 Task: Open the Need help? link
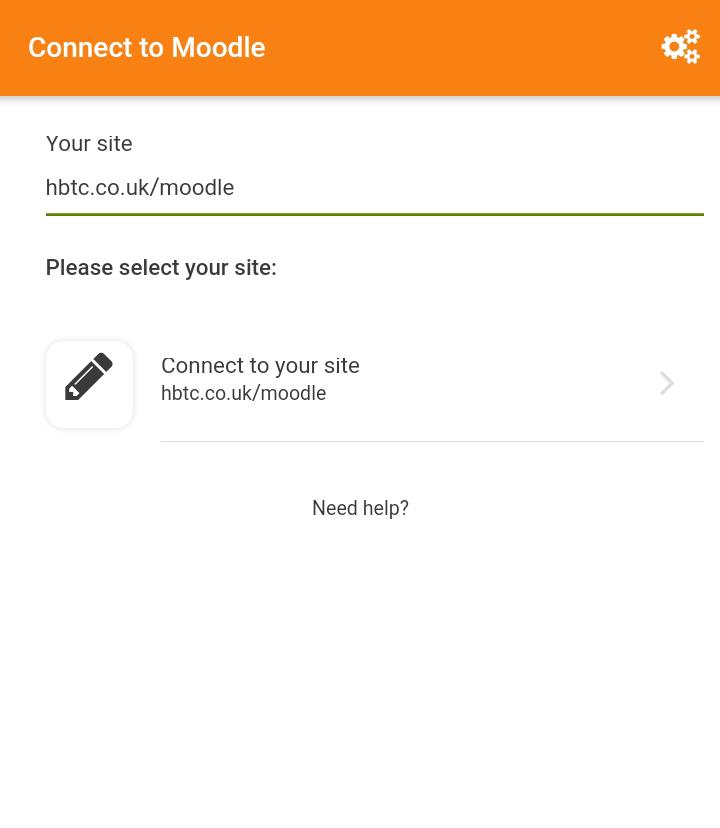(x=360, y=508)
